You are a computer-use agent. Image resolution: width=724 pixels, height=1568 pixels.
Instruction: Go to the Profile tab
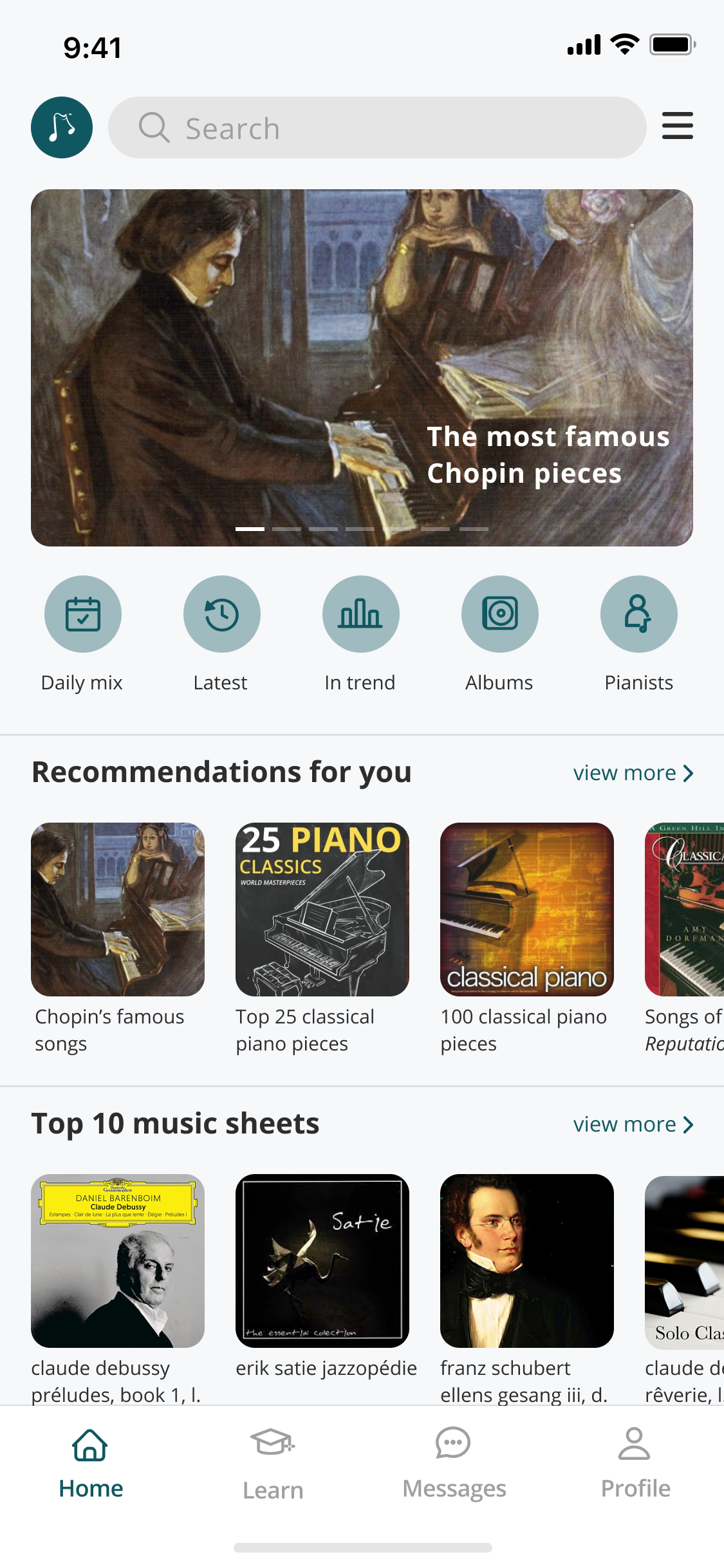[x=635, y=1464]
